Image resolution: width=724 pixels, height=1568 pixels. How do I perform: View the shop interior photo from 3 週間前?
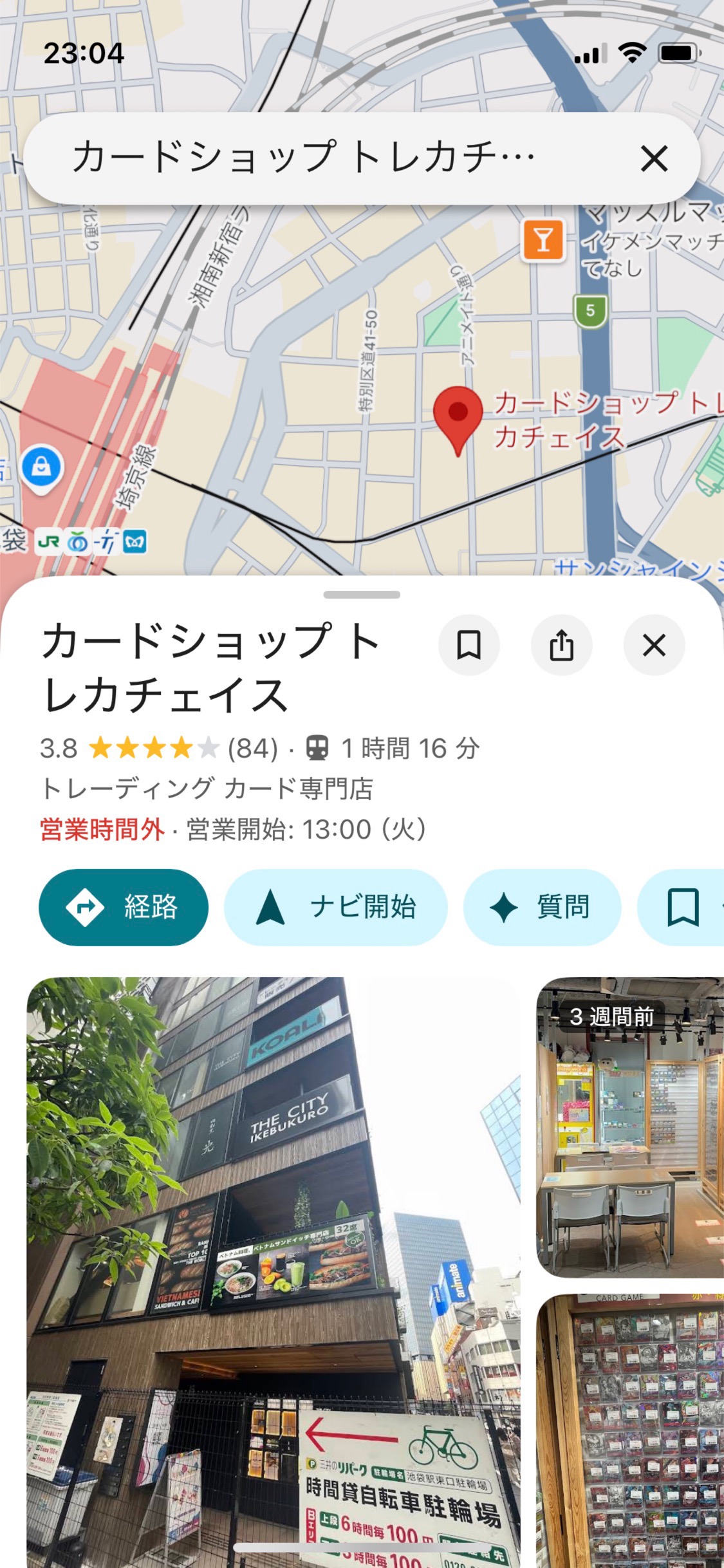pos(631,1126)
